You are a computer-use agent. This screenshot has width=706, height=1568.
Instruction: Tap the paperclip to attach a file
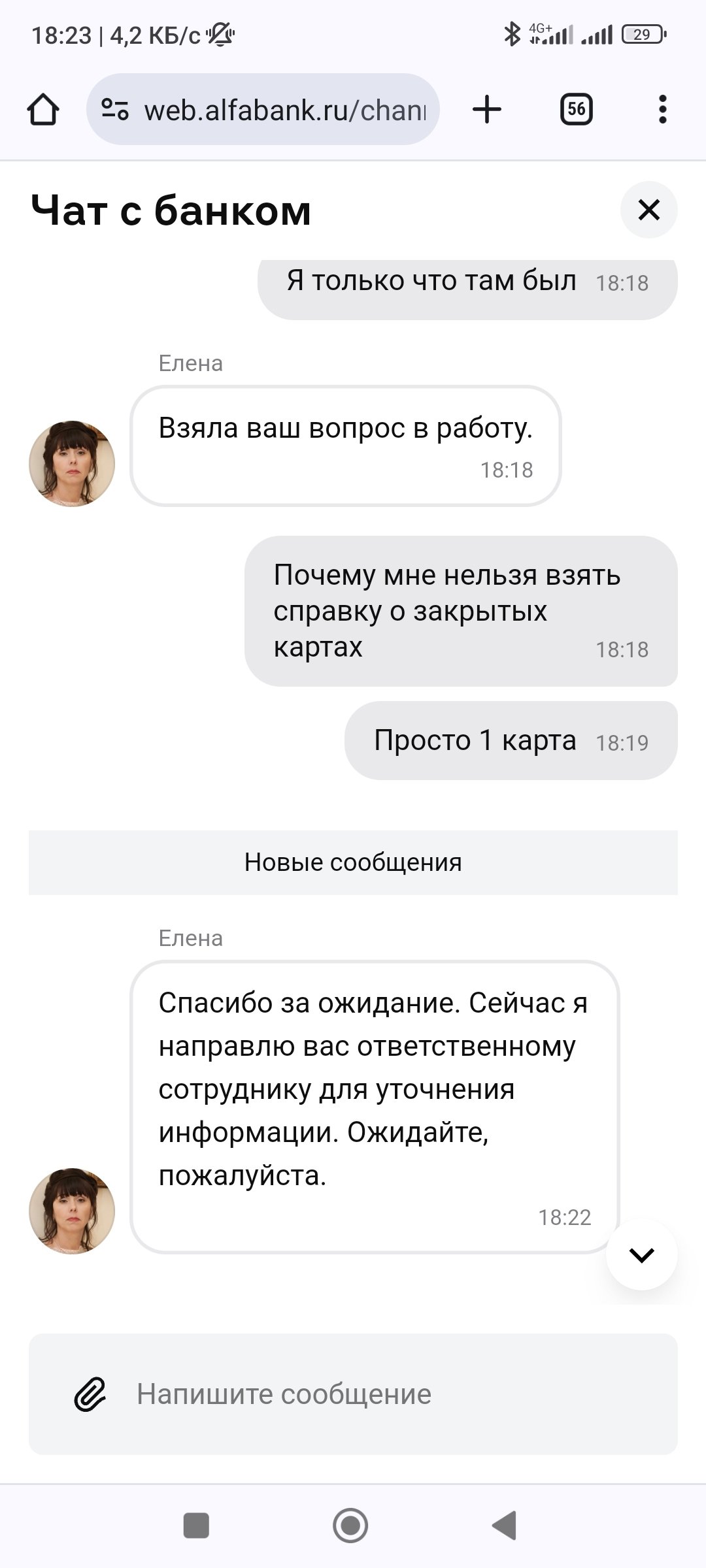click(90, 1394)
